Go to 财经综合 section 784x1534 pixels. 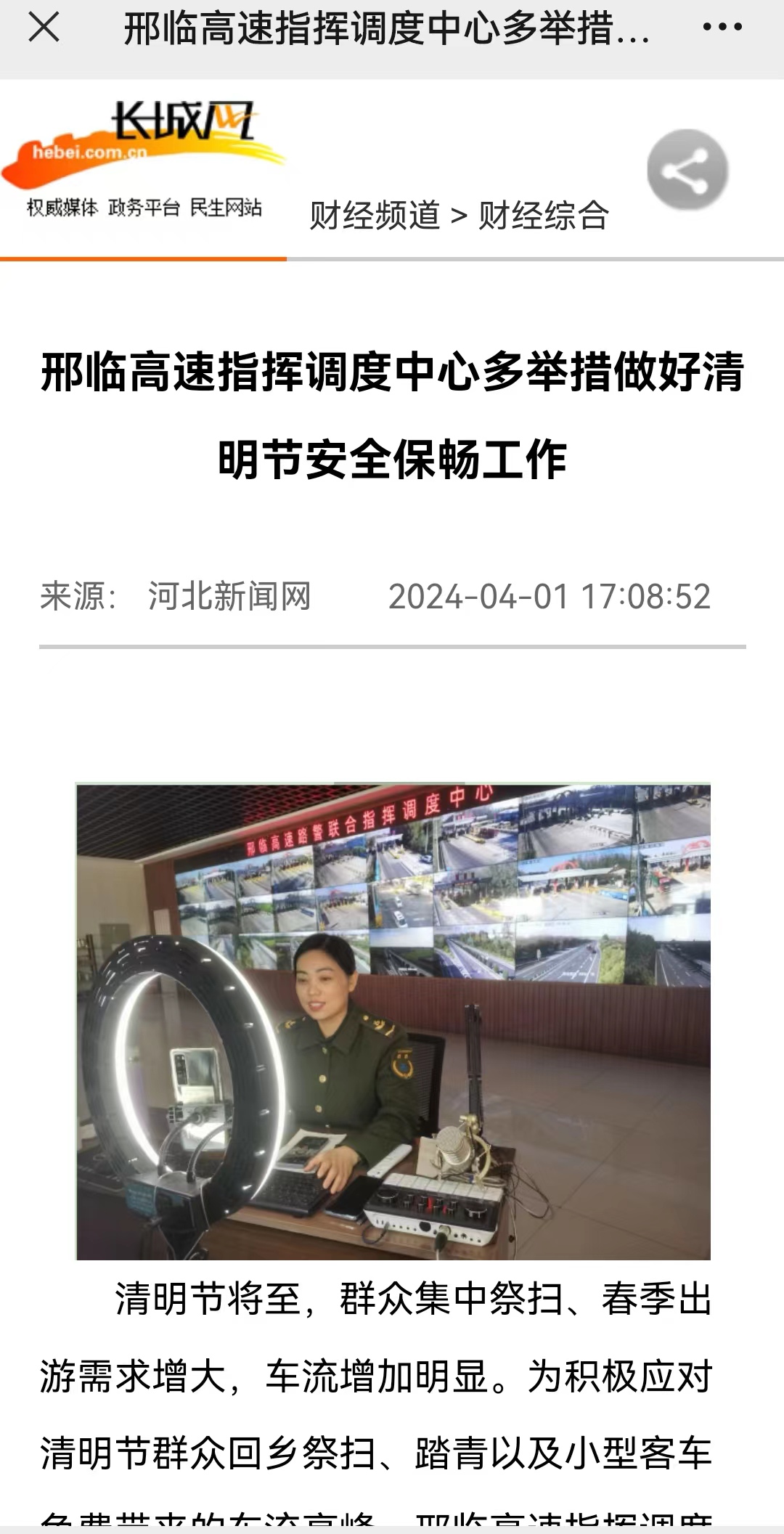(x=543, y=216)
